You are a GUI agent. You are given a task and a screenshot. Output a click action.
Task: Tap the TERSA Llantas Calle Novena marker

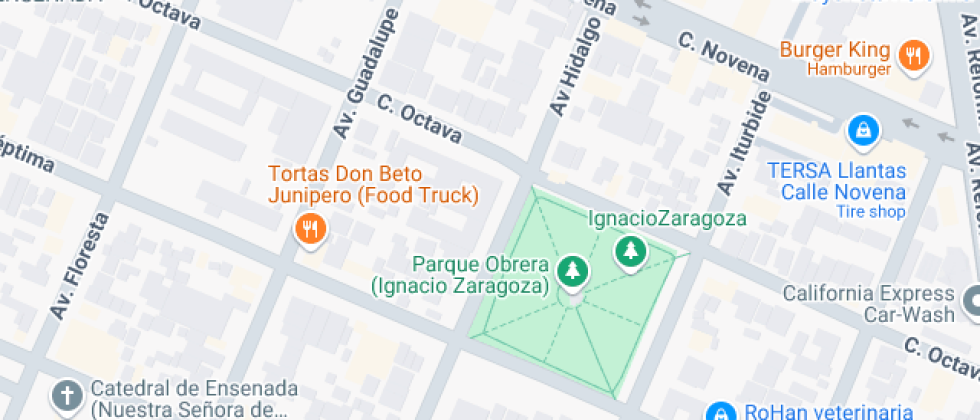point(861,129)
